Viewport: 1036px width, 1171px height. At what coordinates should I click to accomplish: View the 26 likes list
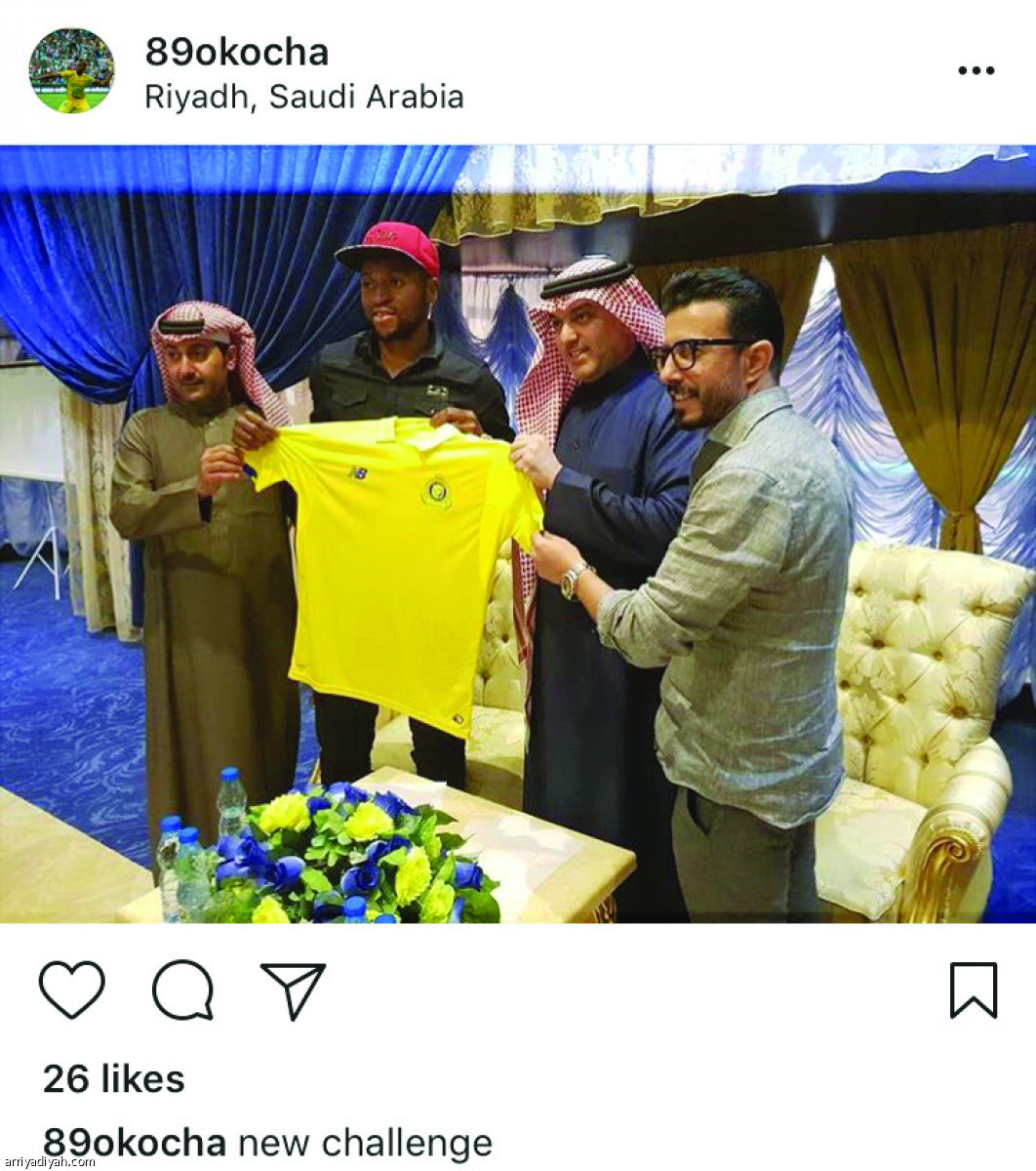(113, 1079)
